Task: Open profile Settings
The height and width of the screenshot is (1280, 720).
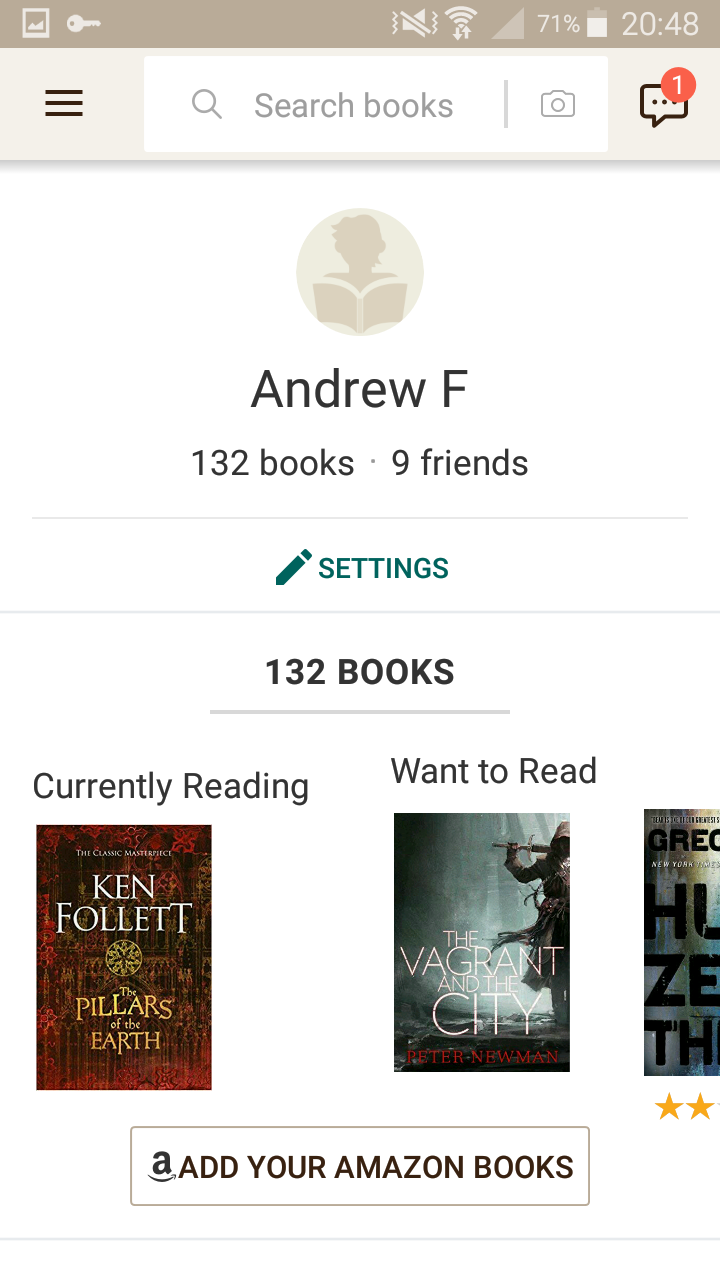Action: tap(361, 568)
